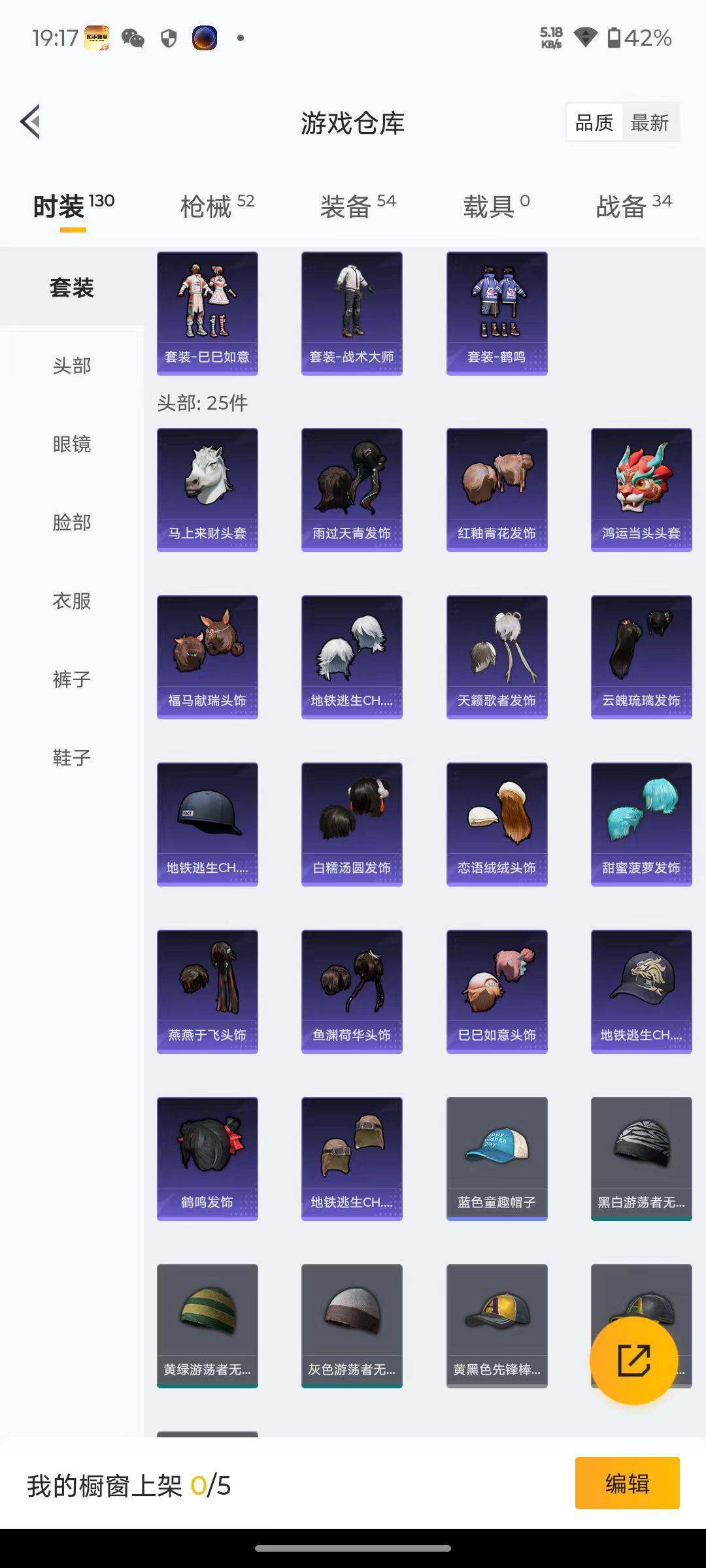Select the 甜蜜菠萝发饰 teal hair item
Image resolution: width=706 pixels, height=1568 pixels.
coord(641,823)
